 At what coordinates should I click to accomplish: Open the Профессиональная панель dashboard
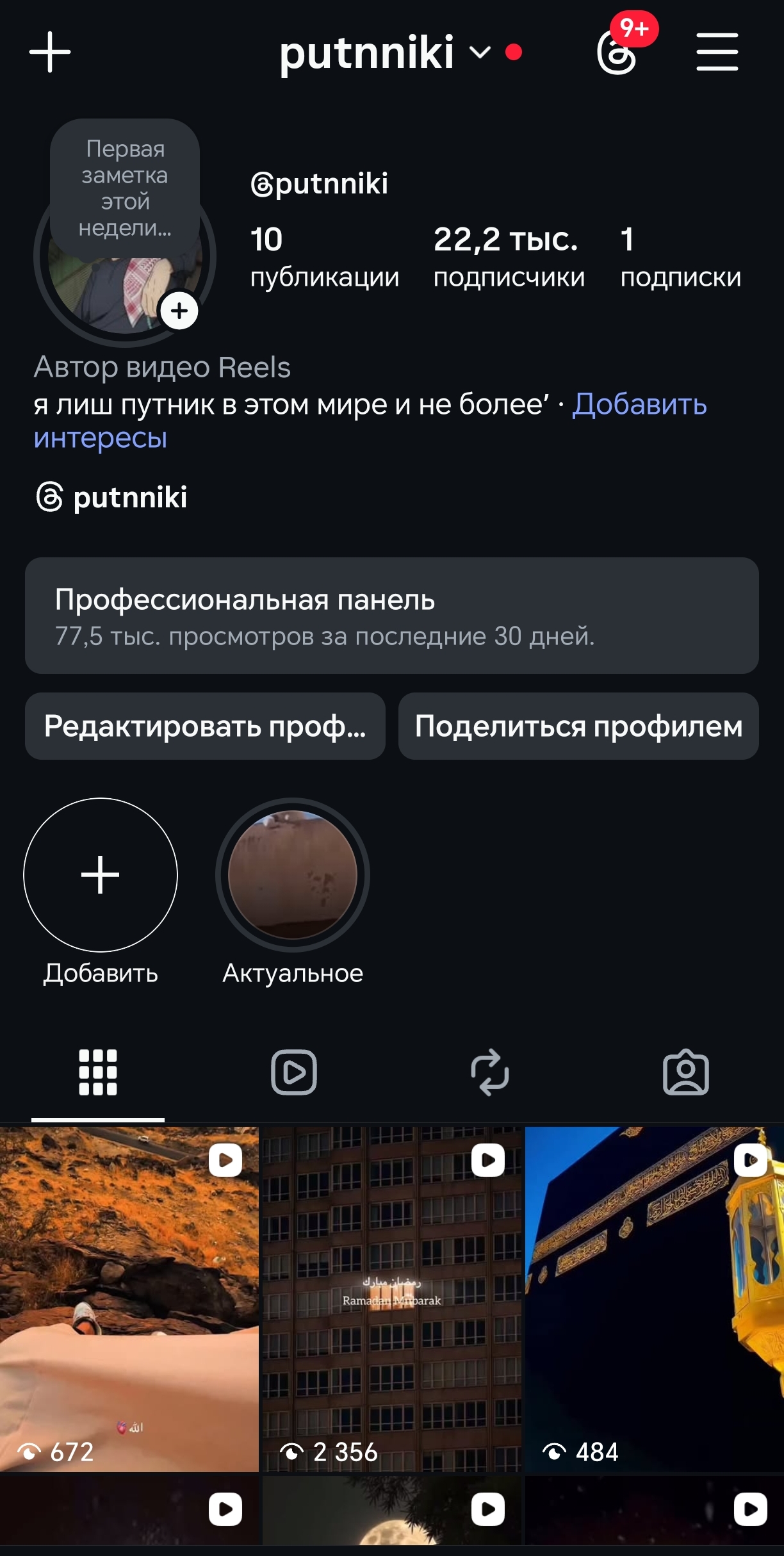pos(392,615)
